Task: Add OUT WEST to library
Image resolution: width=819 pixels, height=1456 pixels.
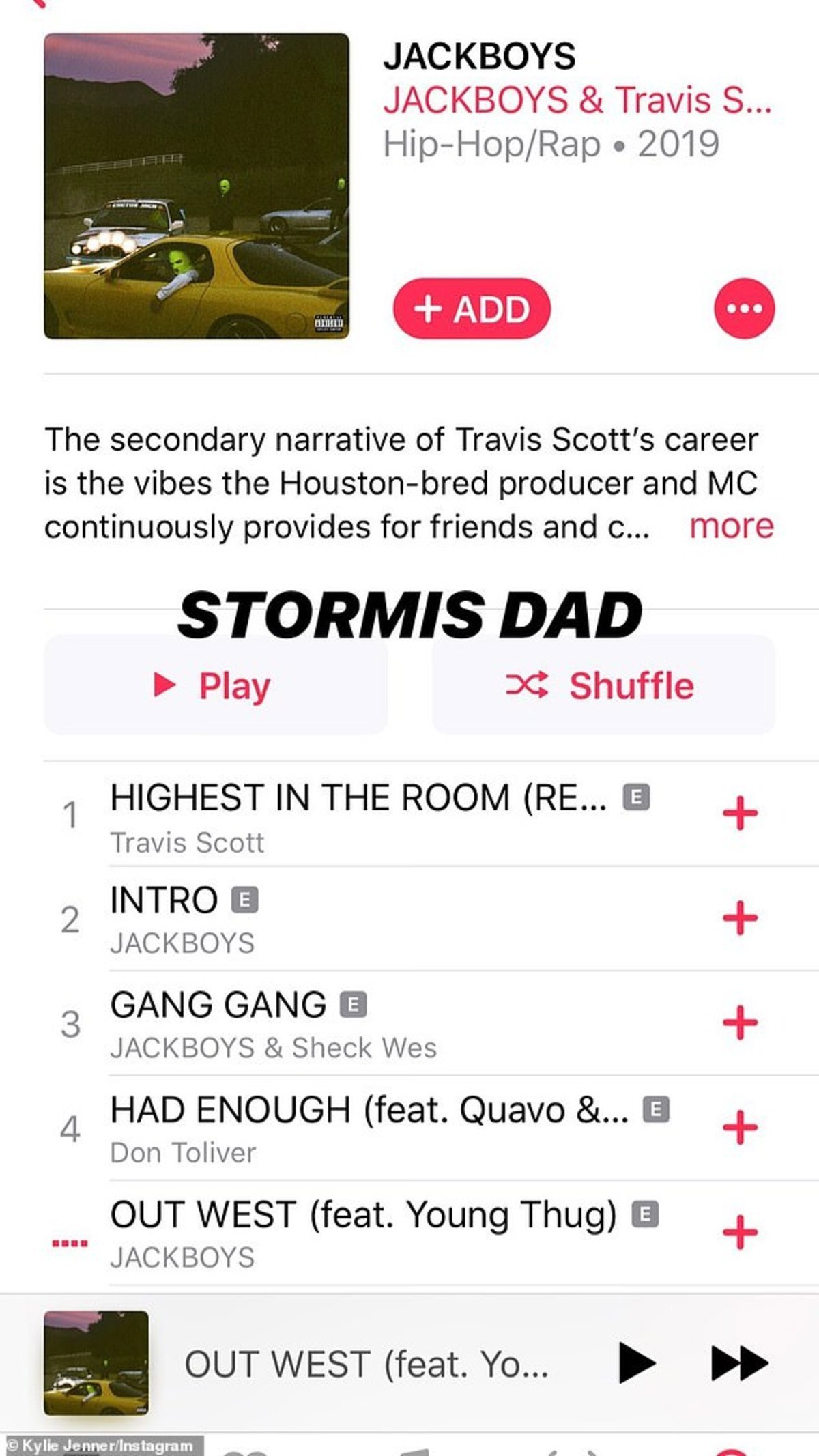Action: 741,1232
